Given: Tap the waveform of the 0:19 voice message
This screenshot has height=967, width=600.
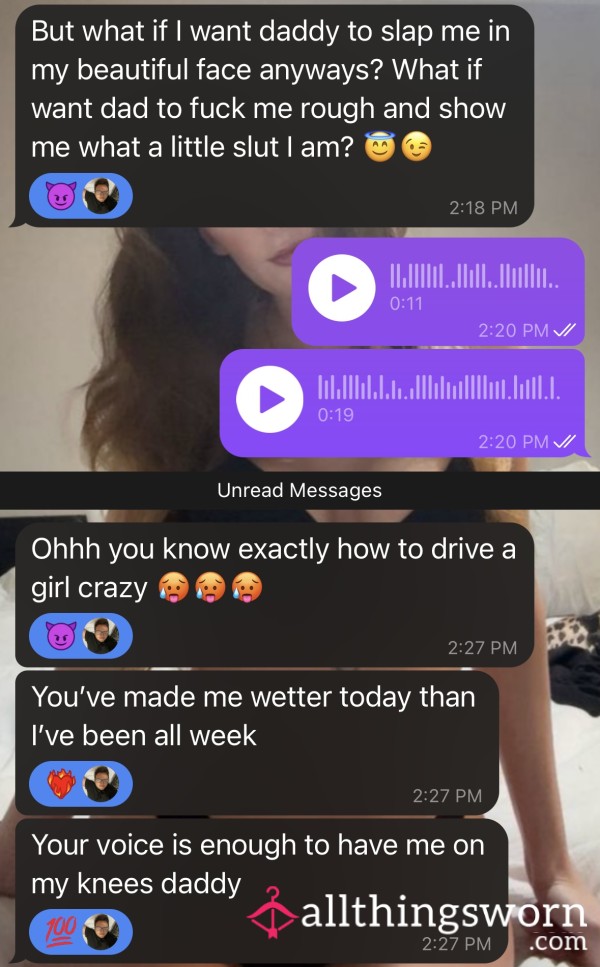Looking at the screenshot, I should [x=438, y=387].
